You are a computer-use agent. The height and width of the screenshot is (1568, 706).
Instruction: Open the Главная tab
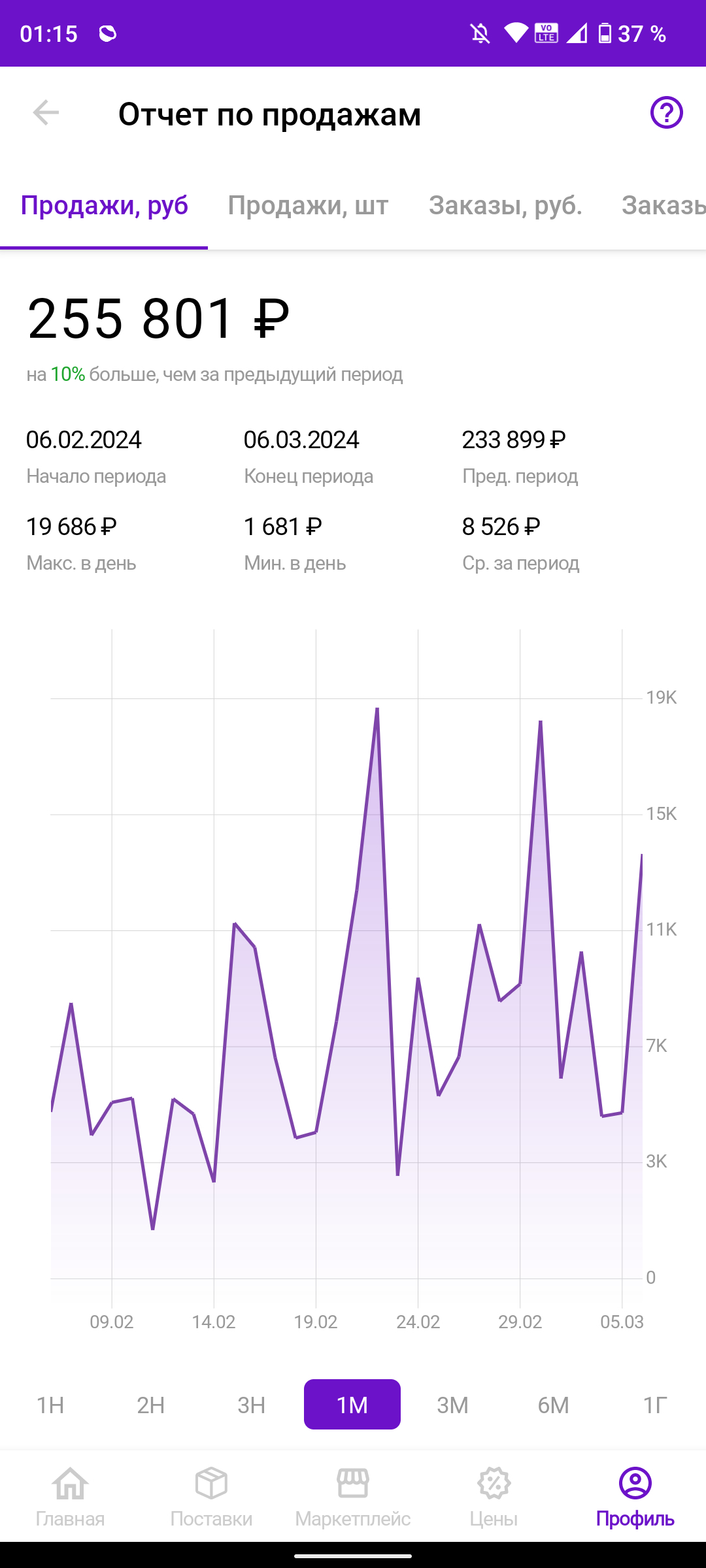[x=70, y=1496]
